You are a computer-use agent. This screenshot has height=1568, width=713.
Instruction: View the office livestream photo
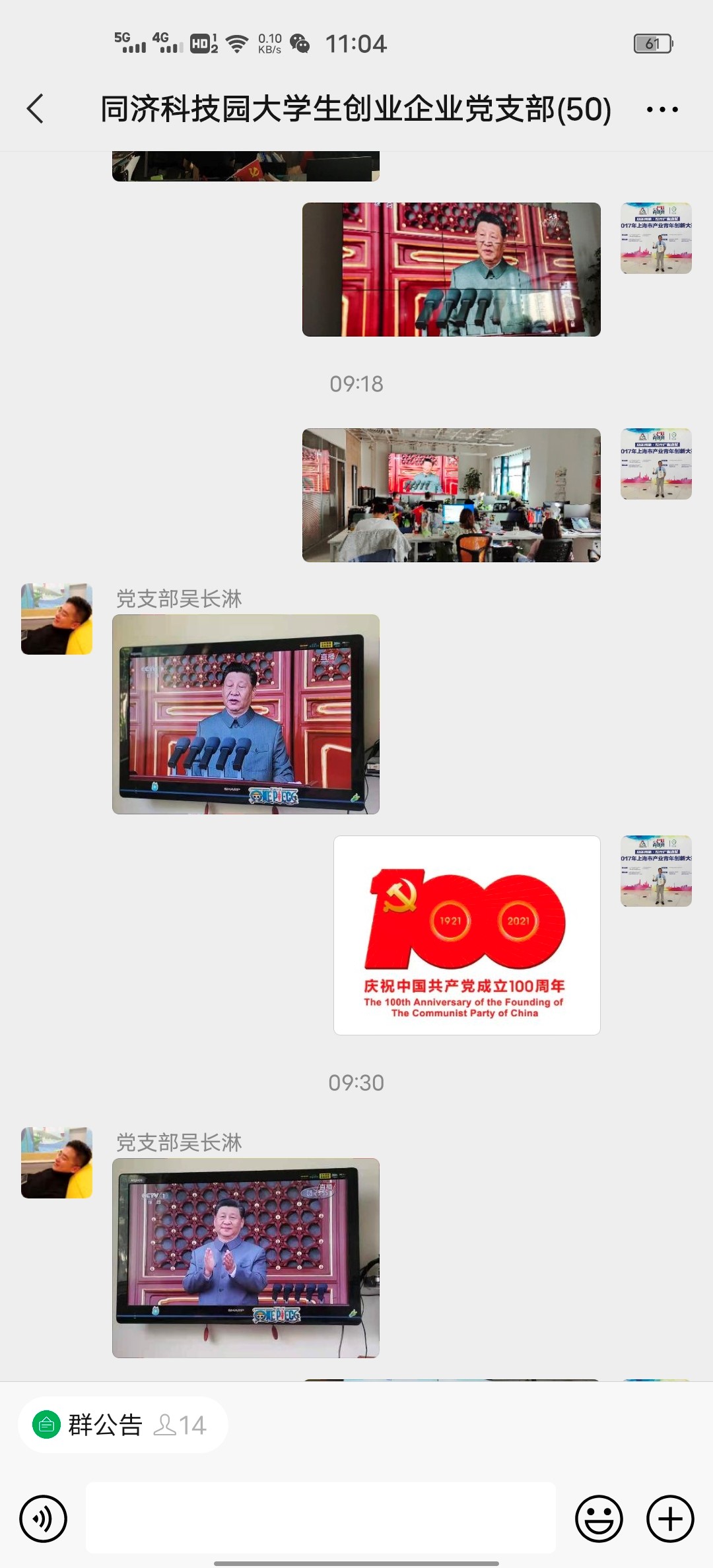pos(452,495)
